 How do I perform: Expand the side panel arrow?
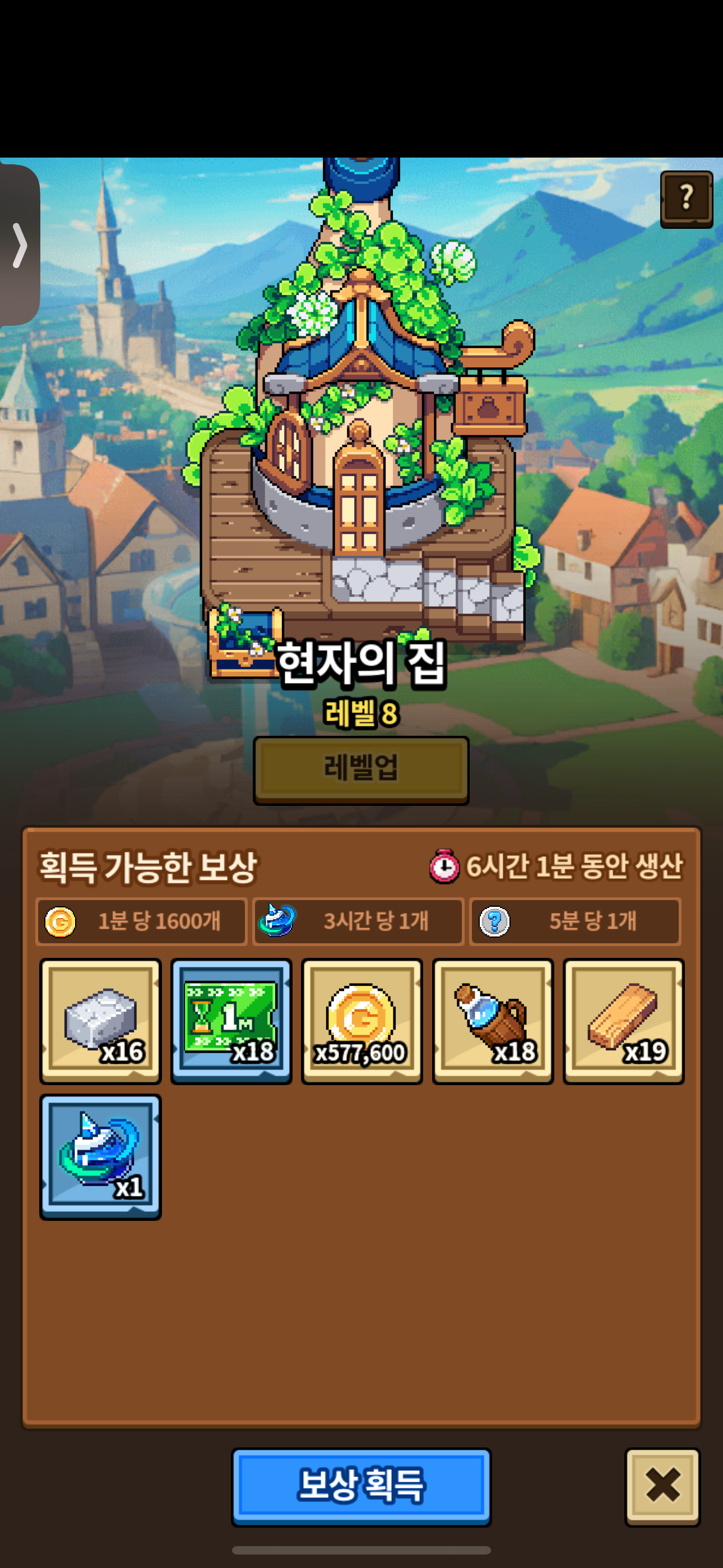[x=20, y=245]
